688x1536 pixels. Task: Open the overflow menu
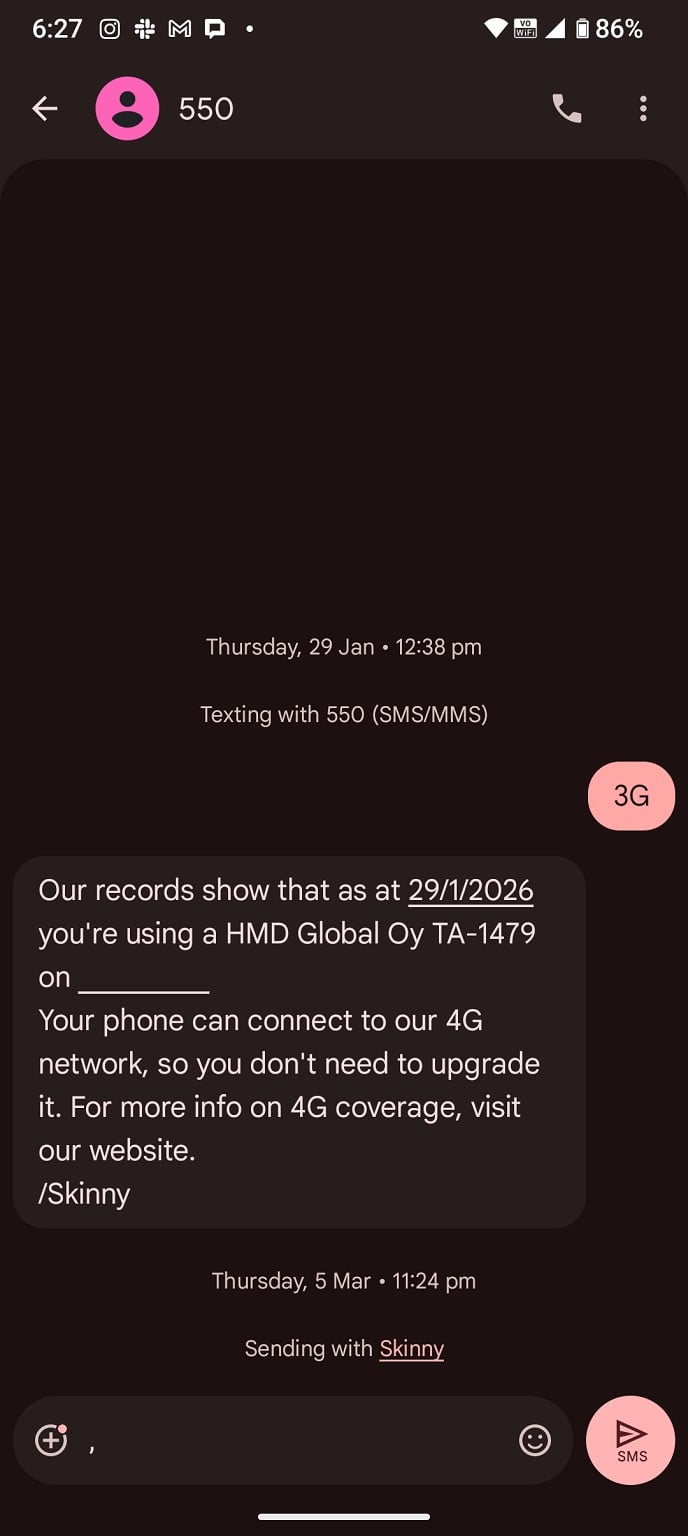[x=643, y=109]
